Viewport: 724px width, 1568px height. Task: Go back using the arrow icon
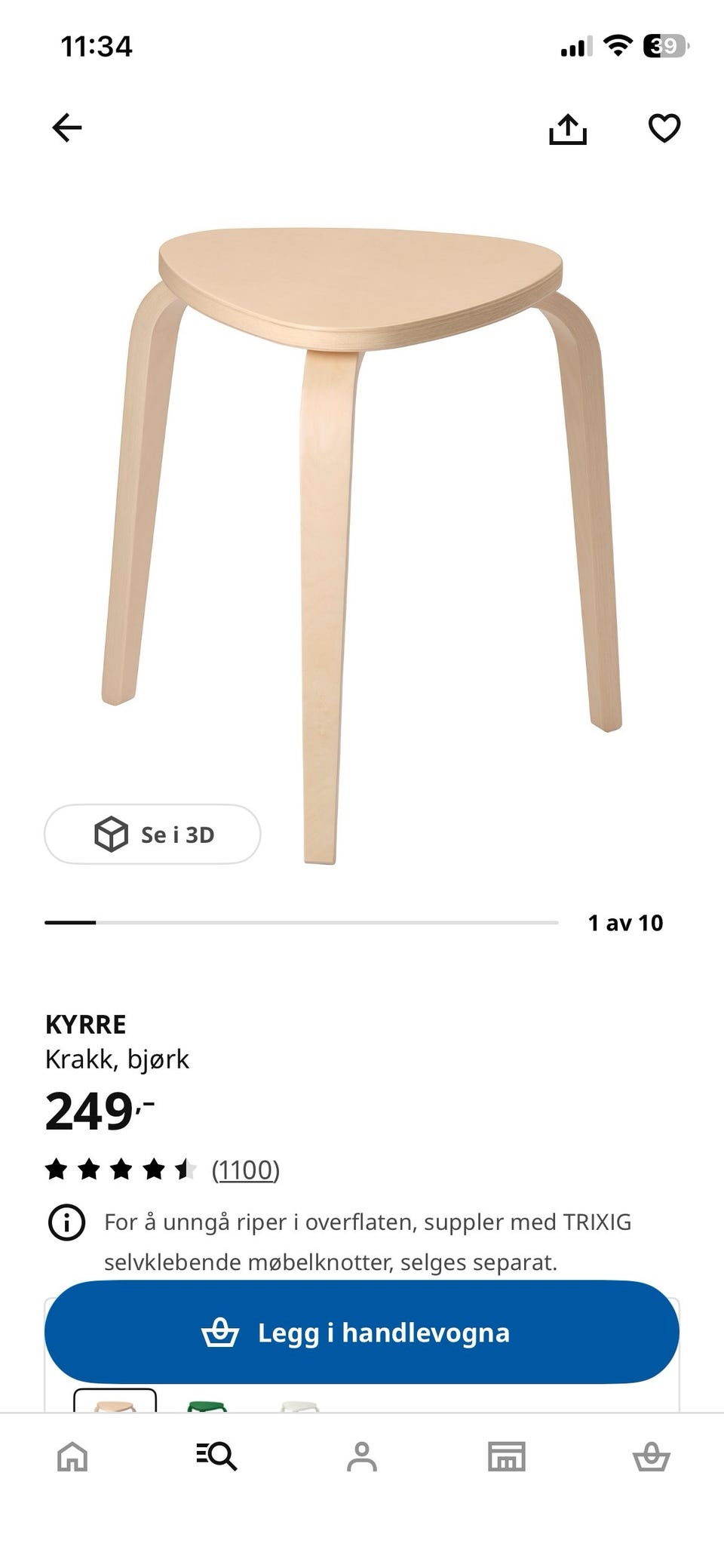pyautogui.click(x=66, y=128)
